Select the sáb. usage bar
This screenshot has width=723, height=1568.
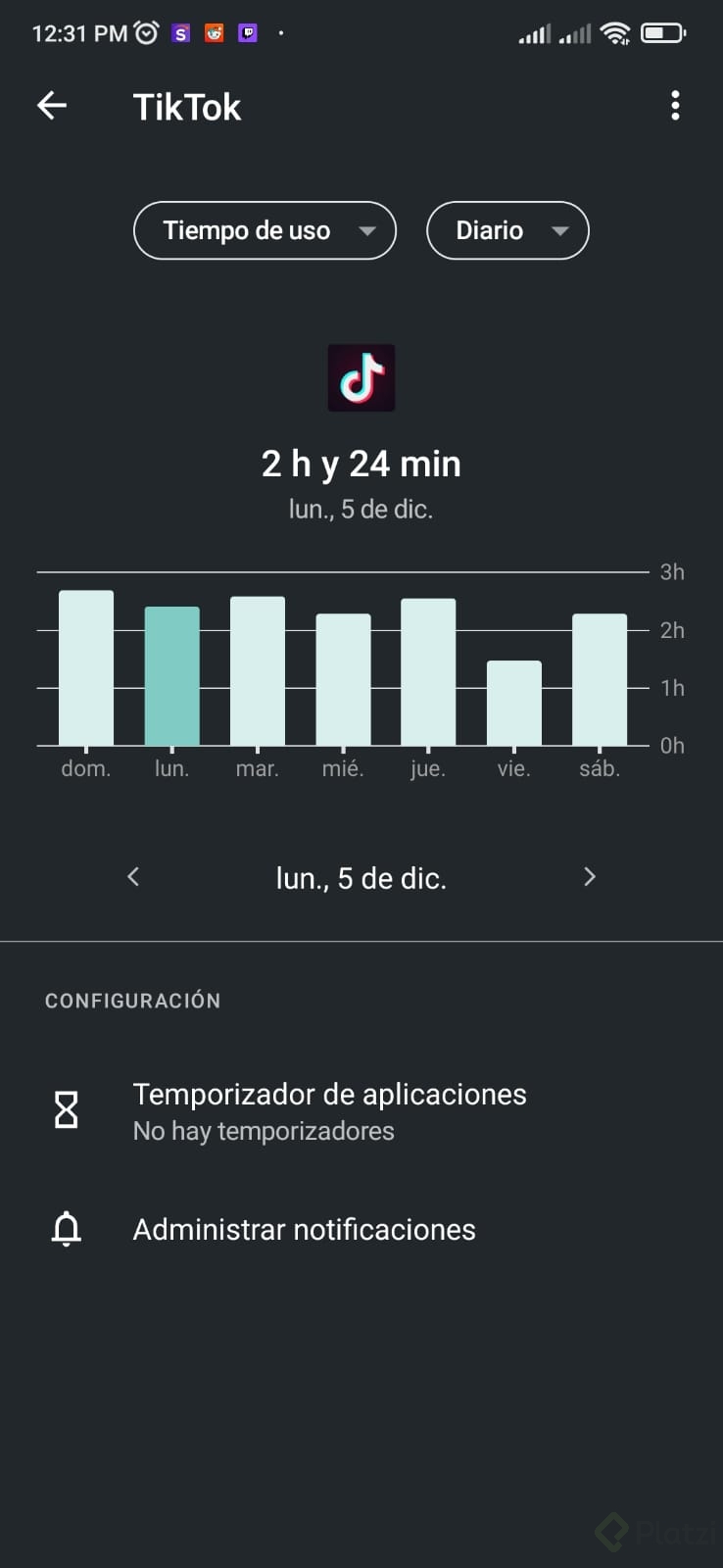tap(600, 680)
